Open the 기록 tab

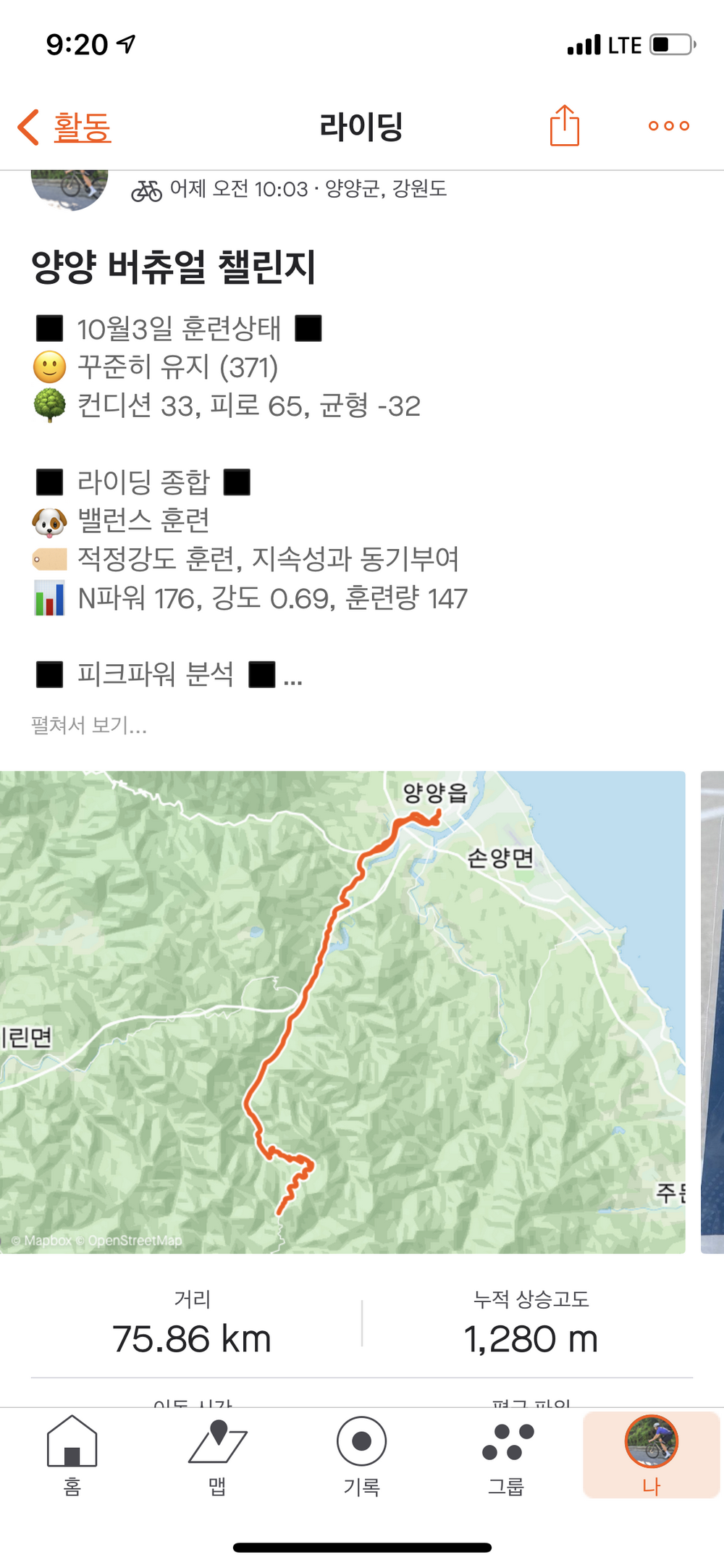click(361, 1456)
